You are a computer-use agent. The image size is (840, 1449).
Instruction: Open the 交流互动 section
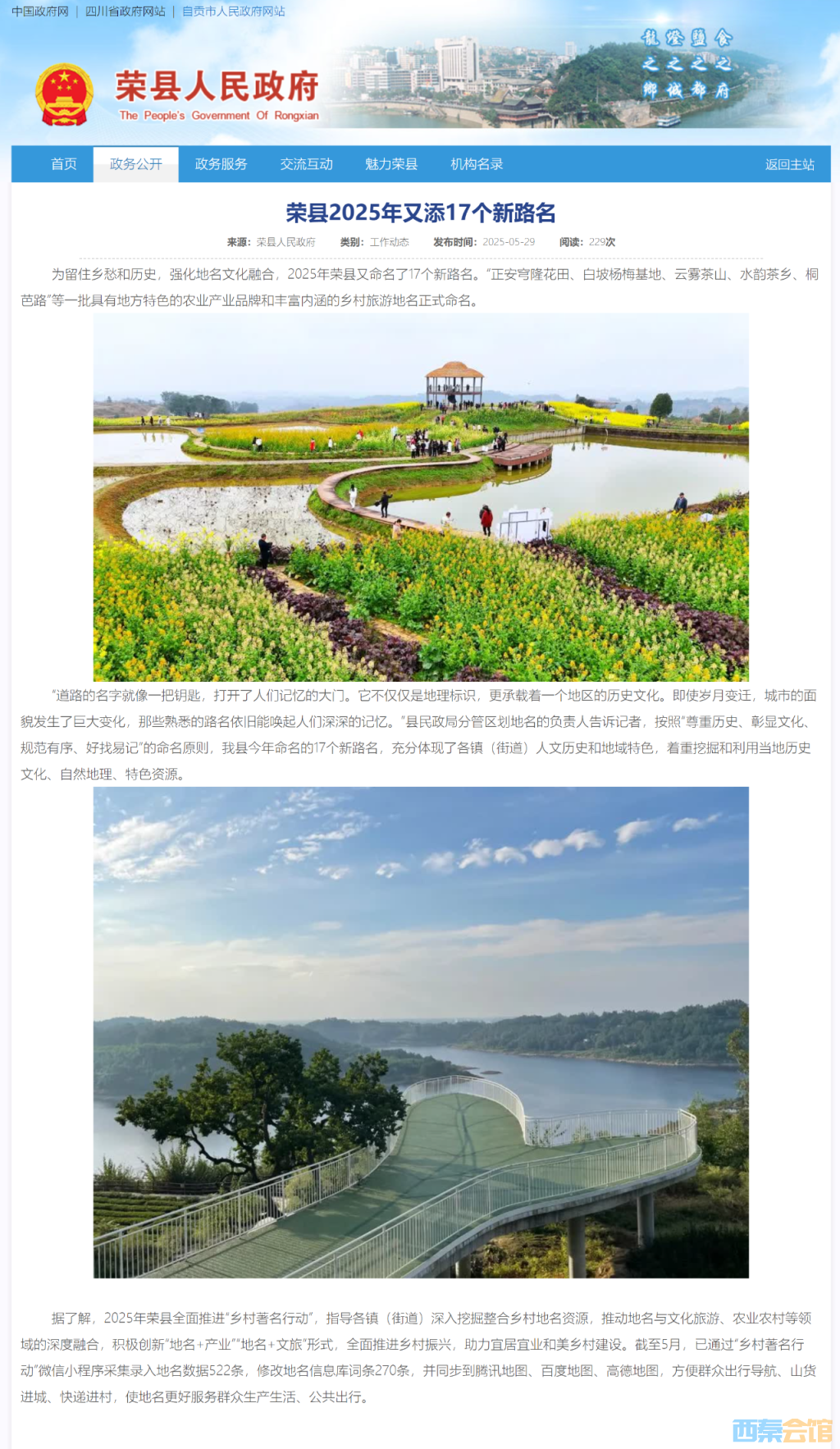click(x=307, y=164)
